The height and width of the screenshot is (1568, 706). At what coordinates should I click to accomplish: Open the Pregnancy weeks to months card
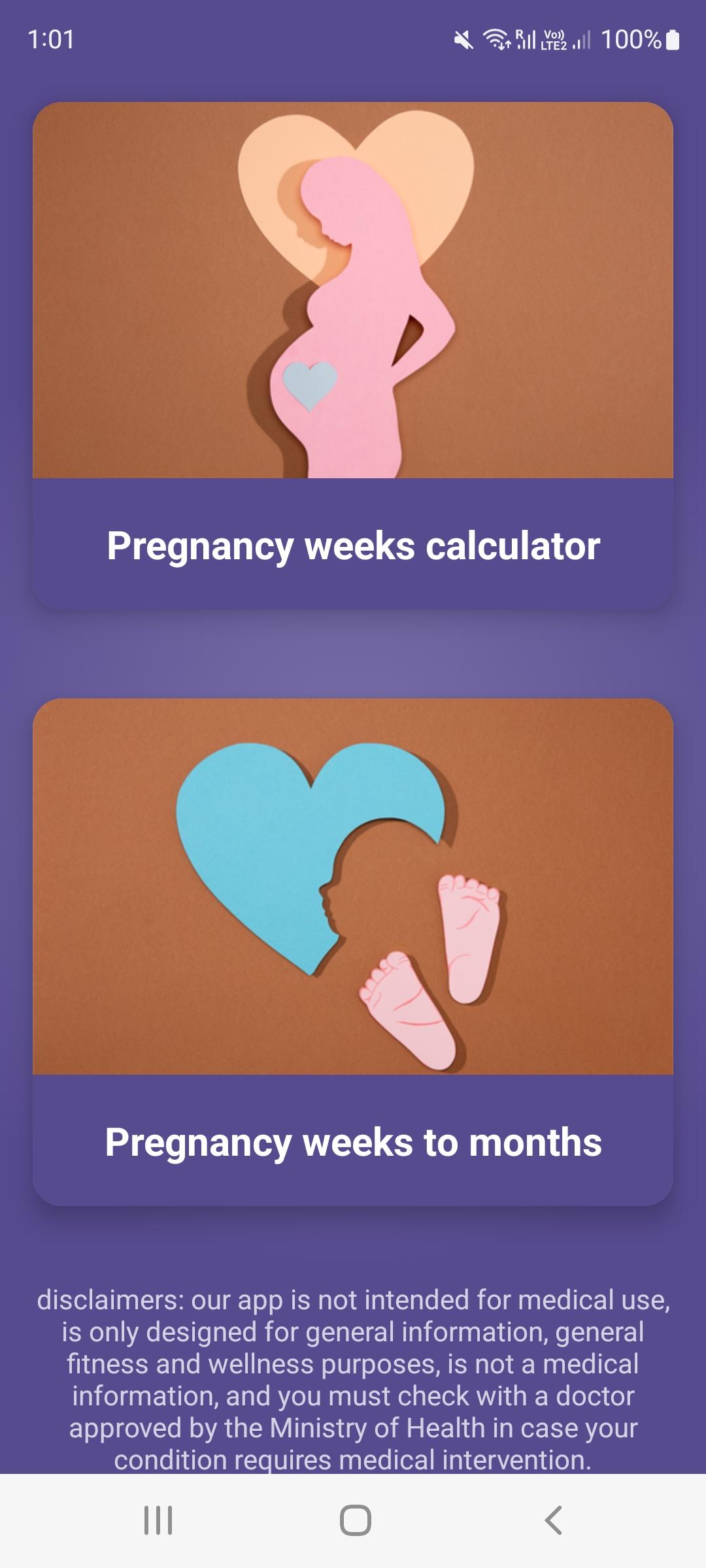pos(353,952)
